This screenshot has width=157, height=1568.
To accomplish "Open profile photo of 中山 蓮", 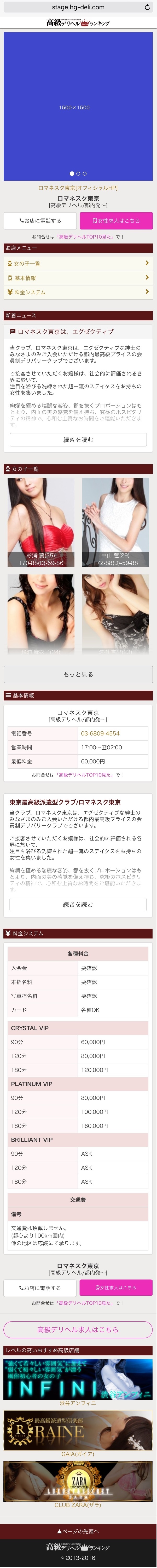I will 115,522.
